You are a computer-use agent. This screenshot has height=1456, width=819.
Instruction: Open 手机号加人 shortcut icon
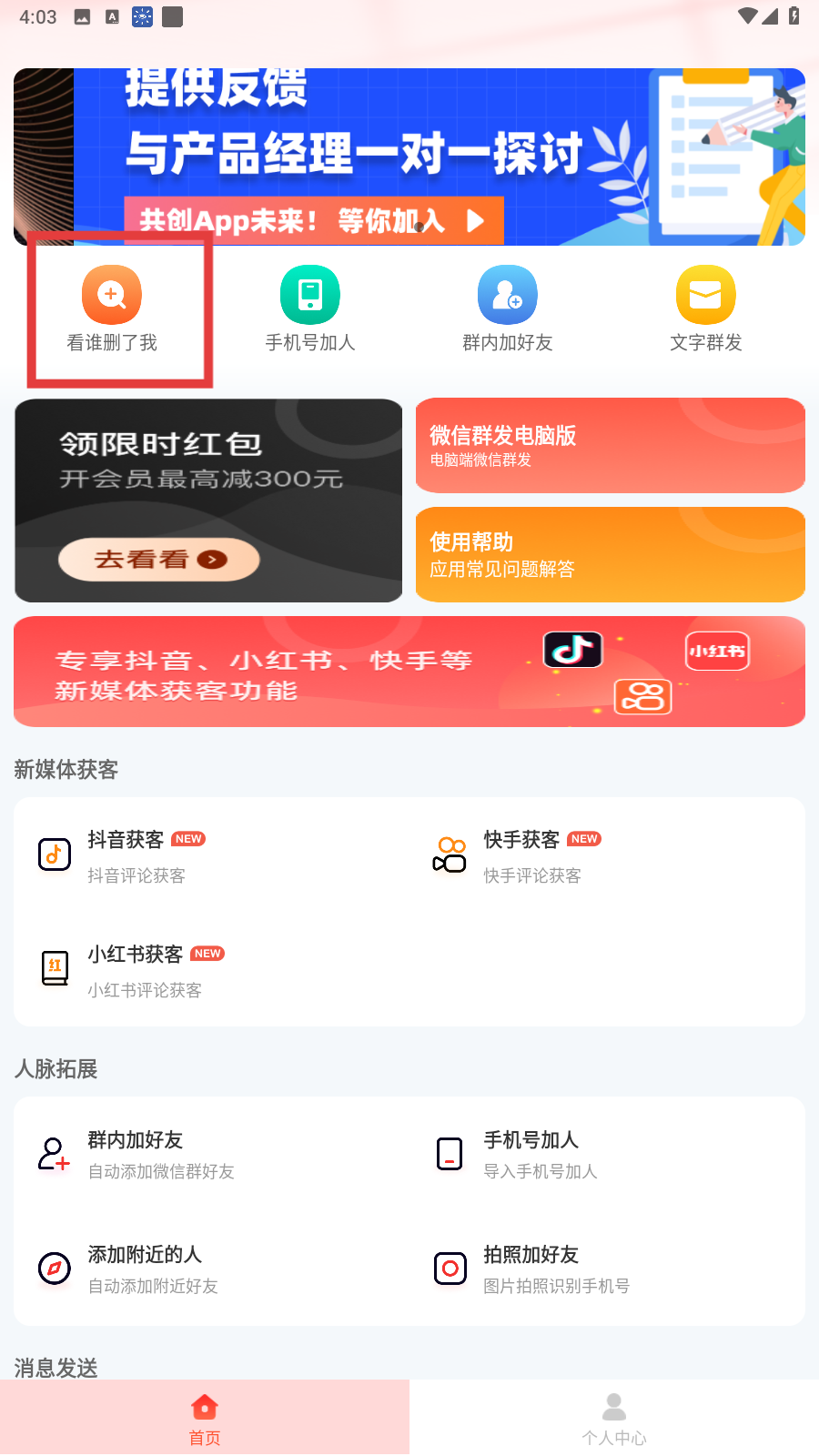309,296
